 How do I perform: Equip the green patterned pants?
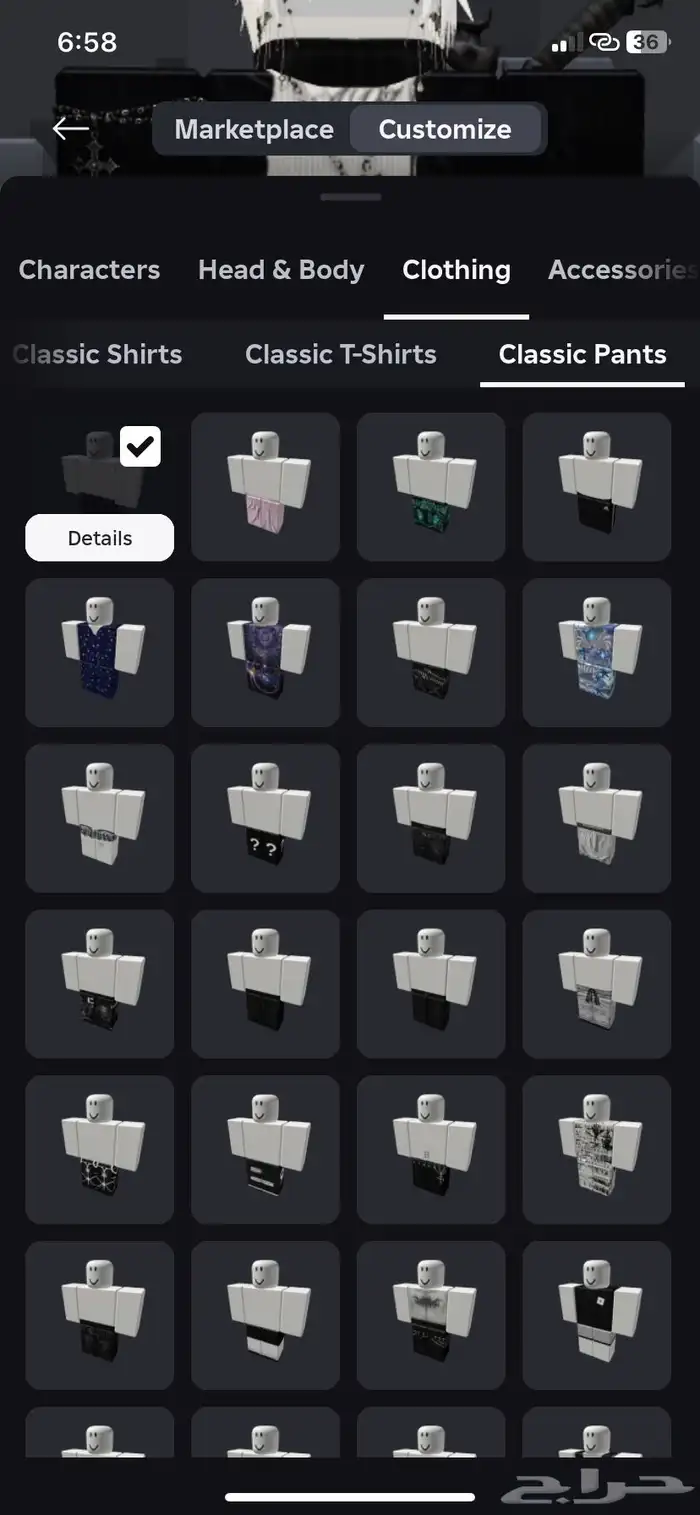coord(431,486)
